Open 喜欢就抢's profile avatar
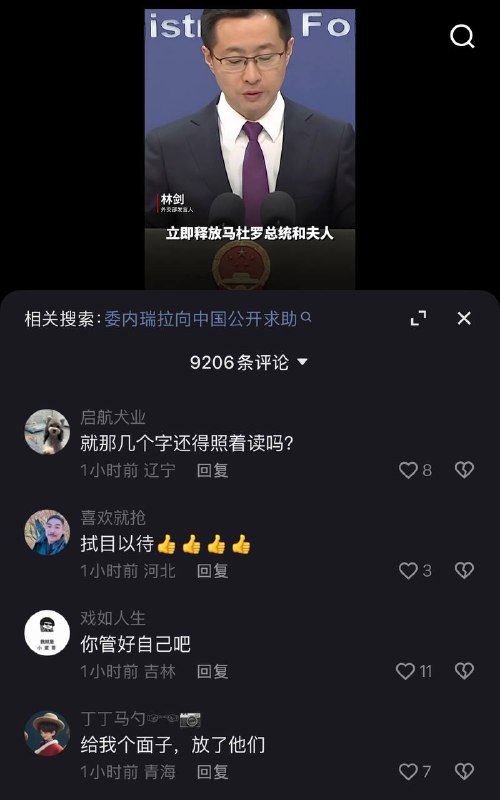This screenshot has height=800, width=500. coord(47,532)
